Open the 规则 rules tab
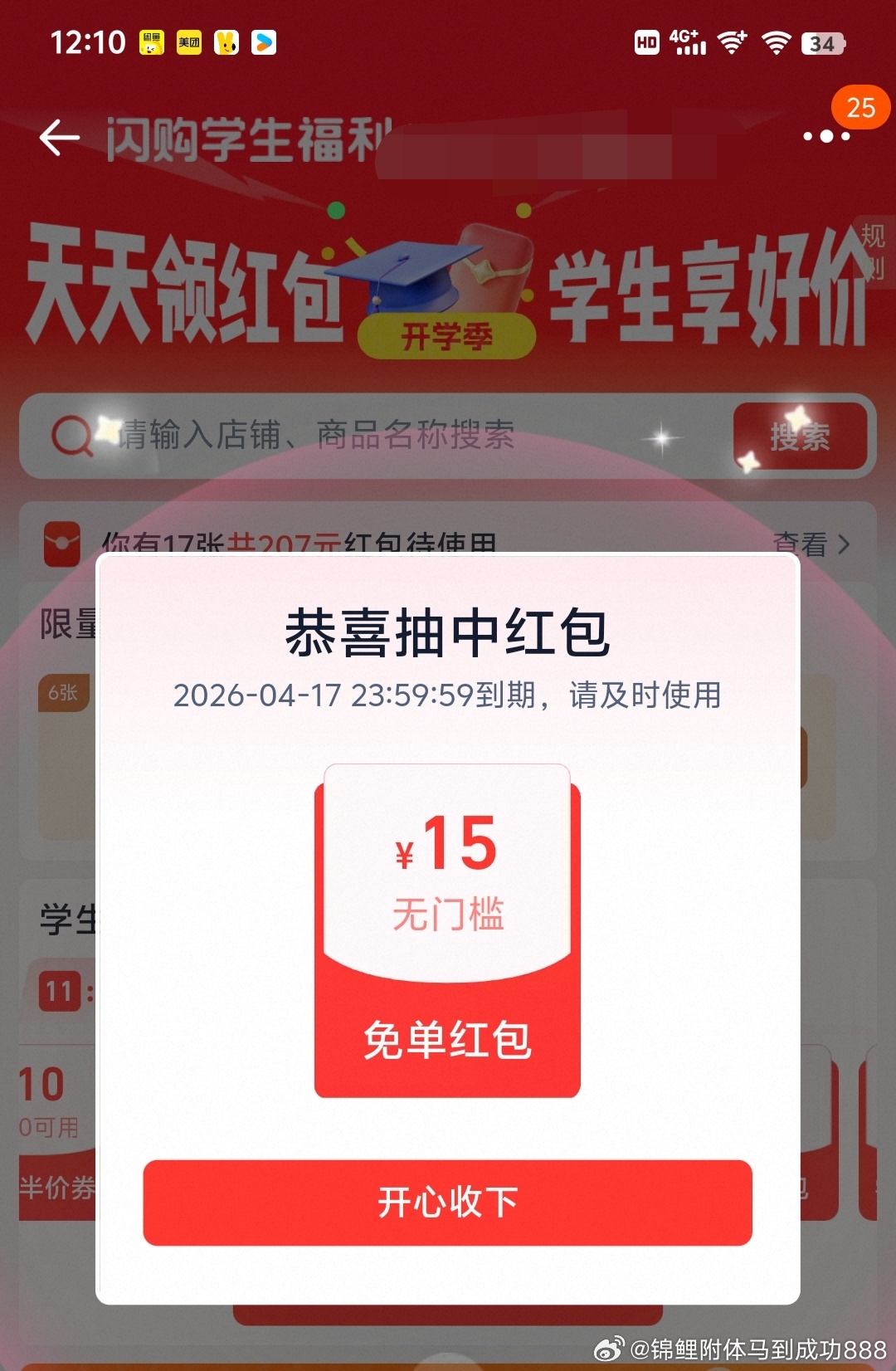 point(873,251)
